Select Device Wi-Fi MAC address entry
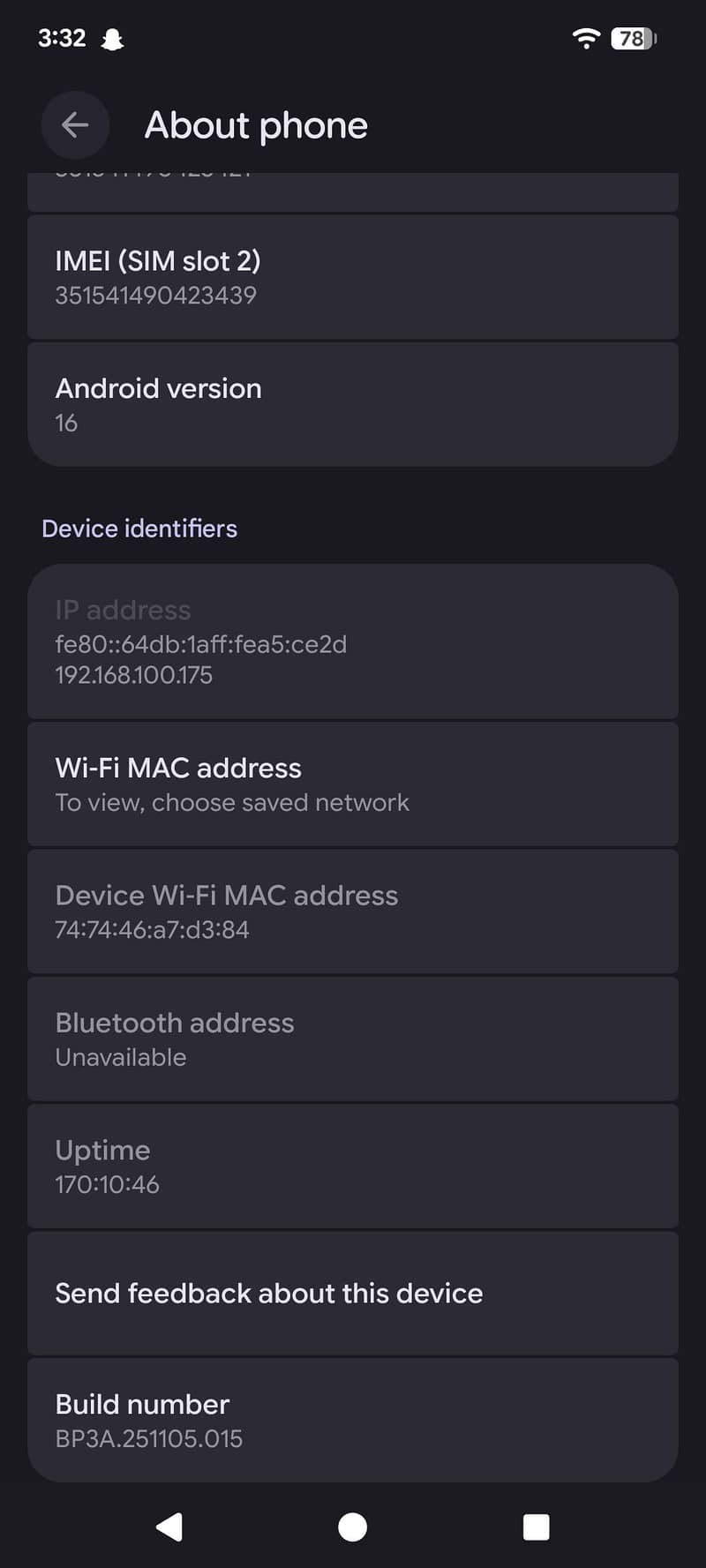Image resolution: width=706 pixels, height=1568 pixels. pos(353,911)
